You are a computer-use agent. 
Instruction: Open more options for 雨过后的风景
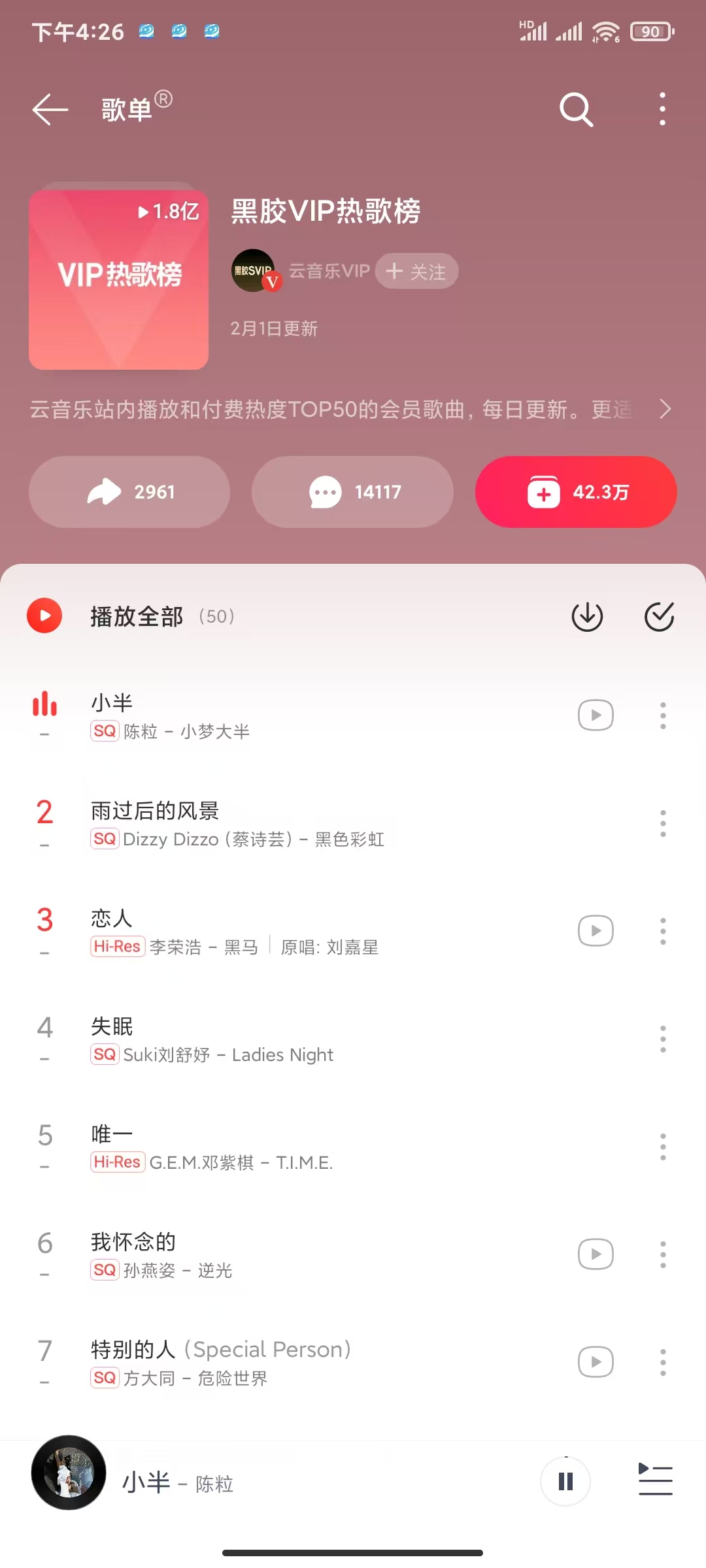662,823
